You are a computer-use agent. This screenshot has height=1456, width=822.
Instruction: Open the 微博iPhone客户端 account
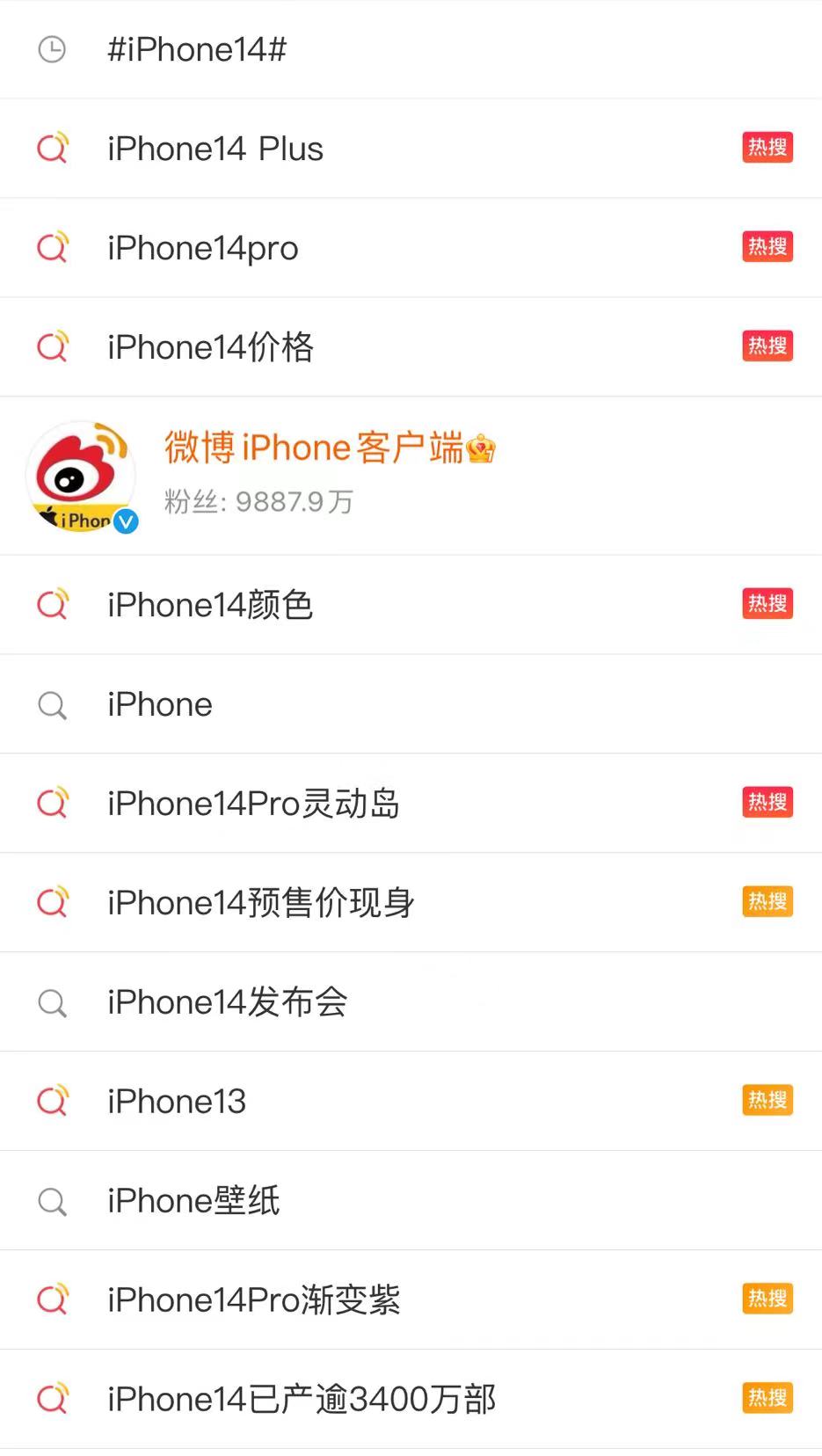411,476
